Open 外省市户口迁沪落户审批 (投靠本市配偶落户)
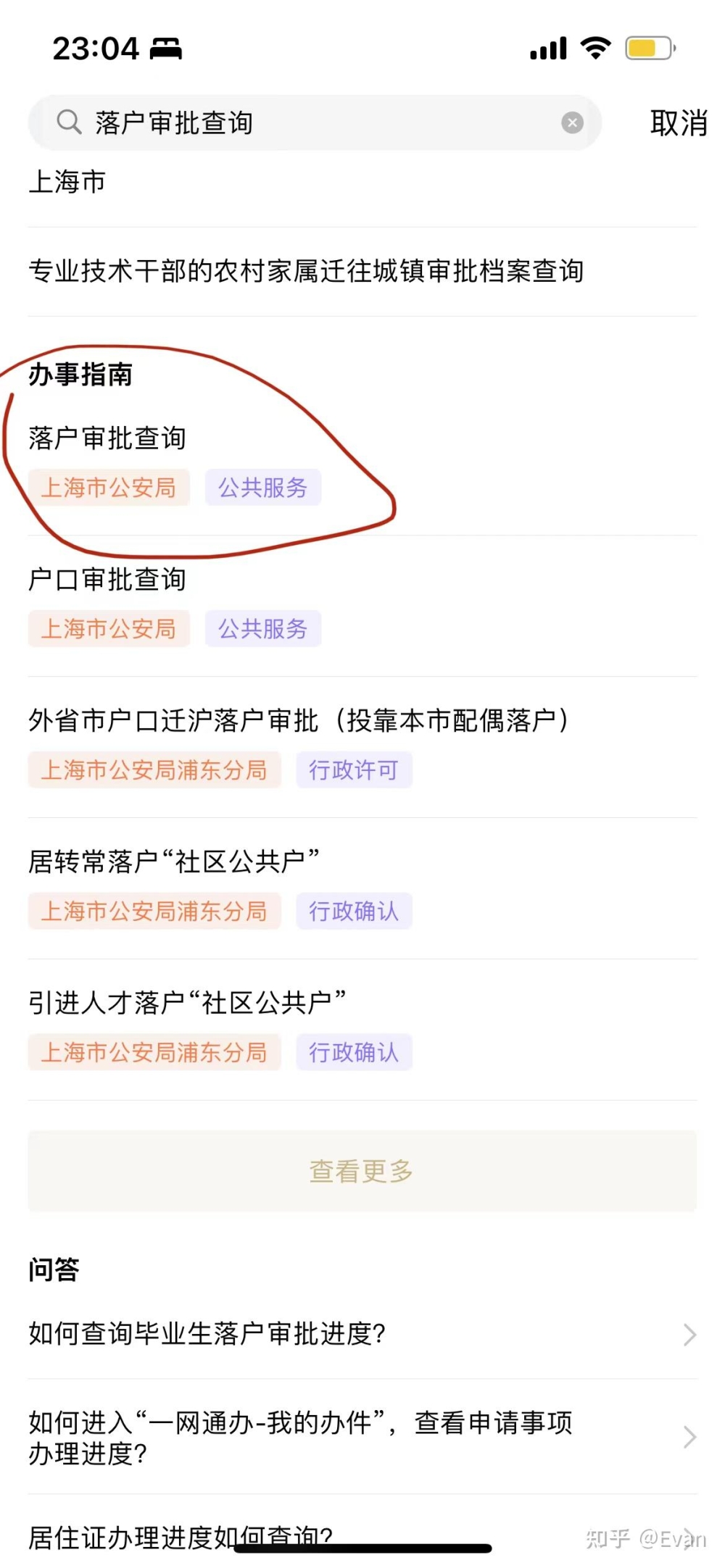 (x=362, y=747)
